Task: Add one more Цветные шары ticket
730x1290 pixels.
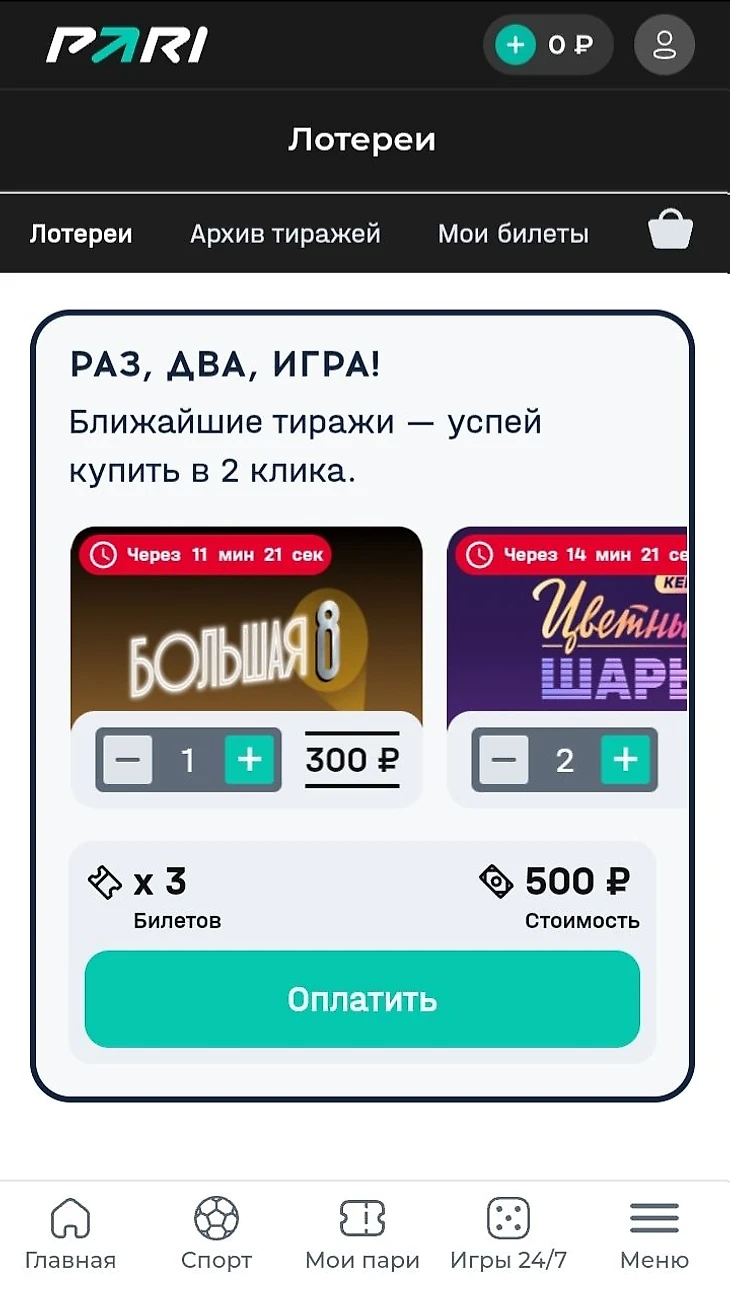Action: click(625, 761)
